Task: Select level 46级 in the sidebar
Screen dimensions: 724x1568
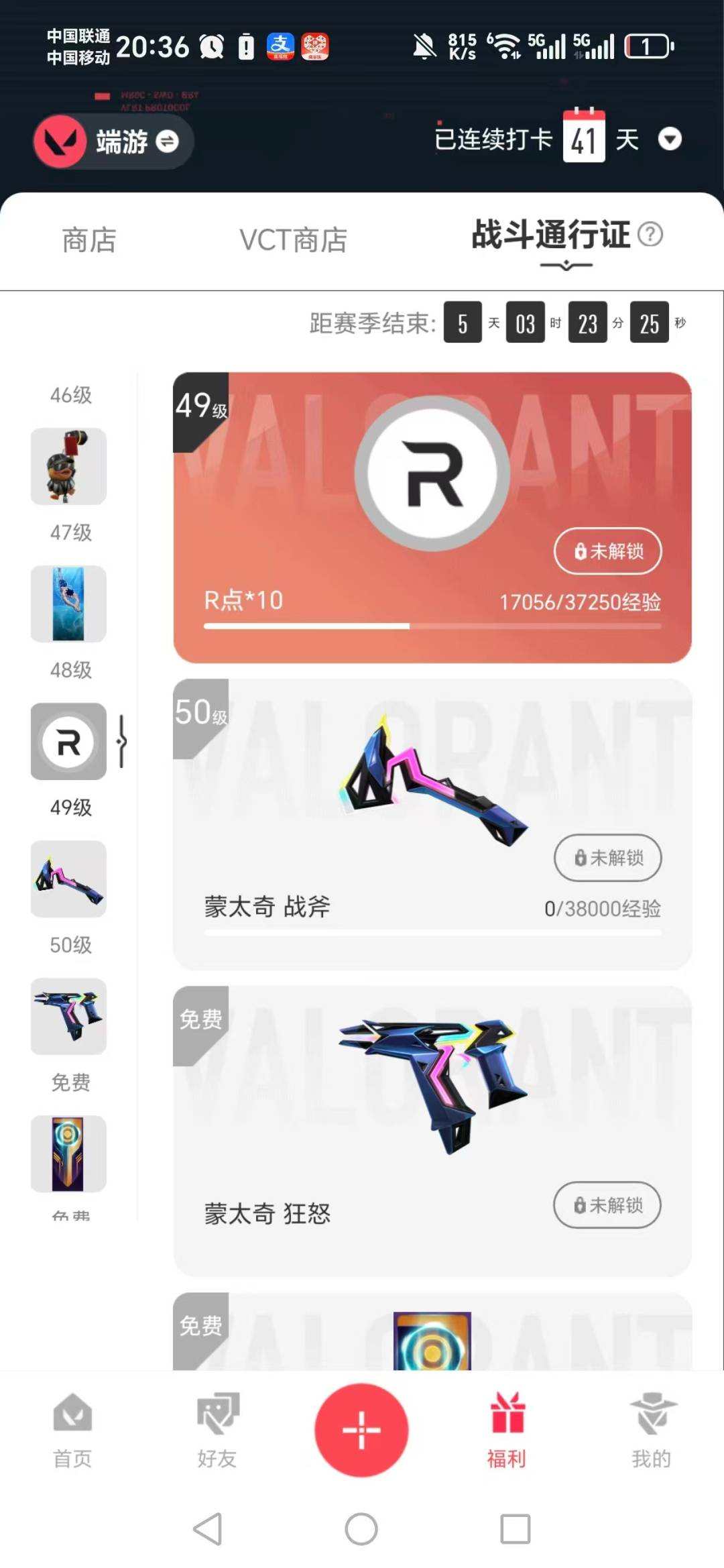Action: pyautogui.click(x=69, y=396)
